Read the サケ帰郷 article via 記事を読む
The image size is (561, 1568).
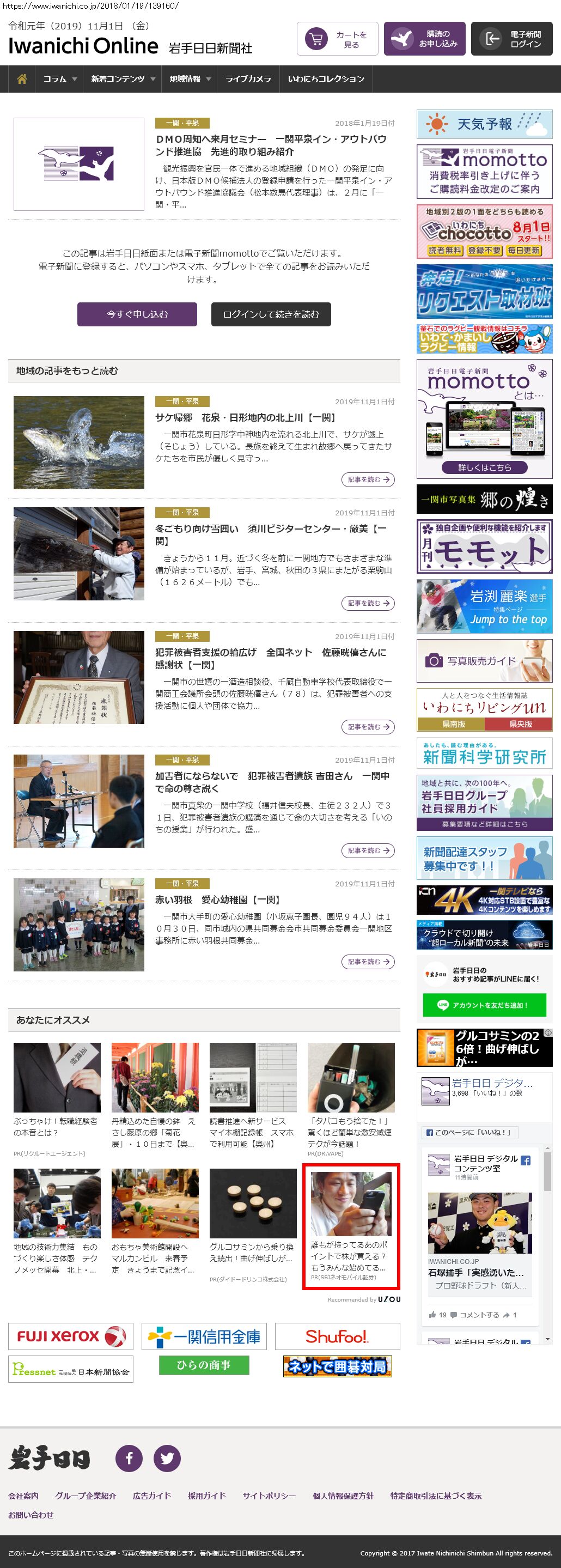(368, 479)
